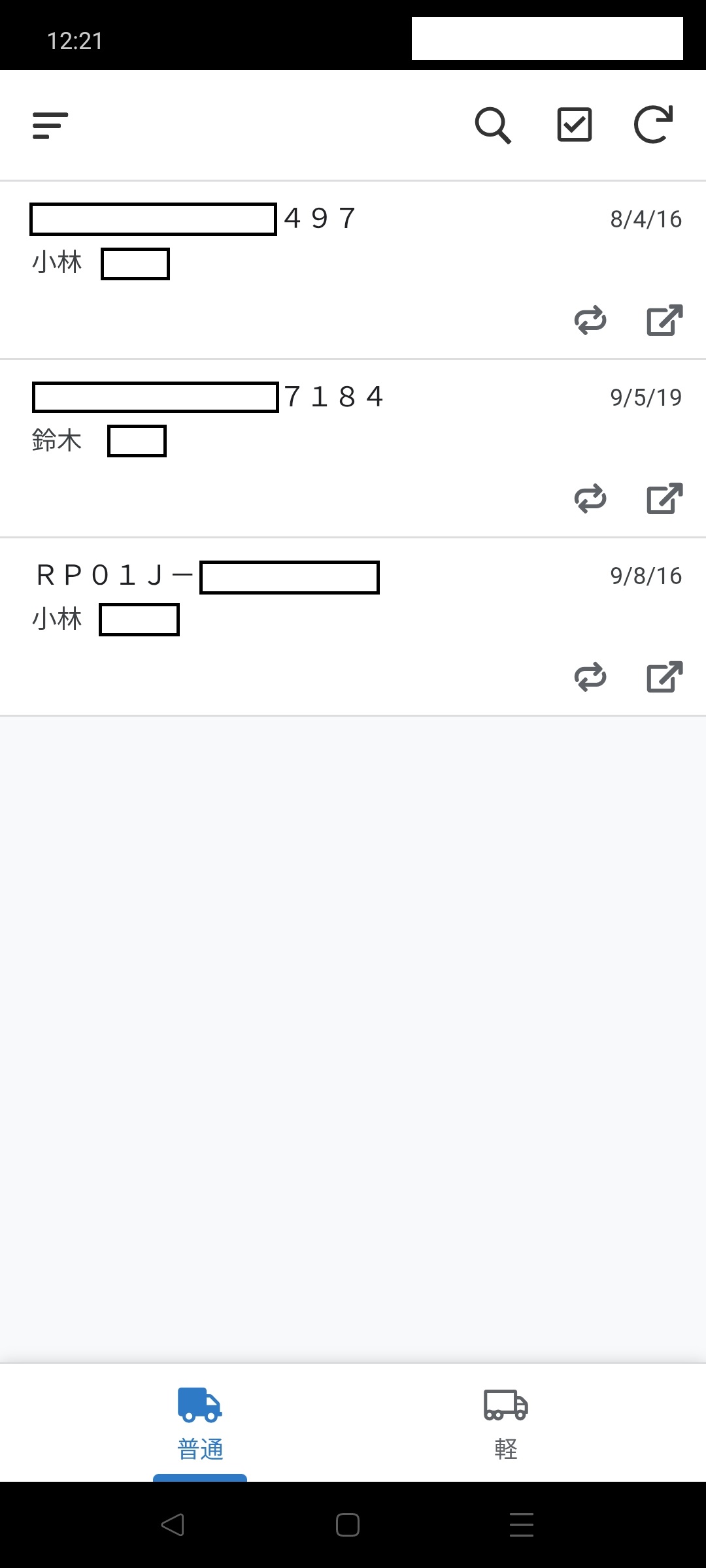Open the search magnifier
This screenshot has width=706, height=1568.
point(493,125)
